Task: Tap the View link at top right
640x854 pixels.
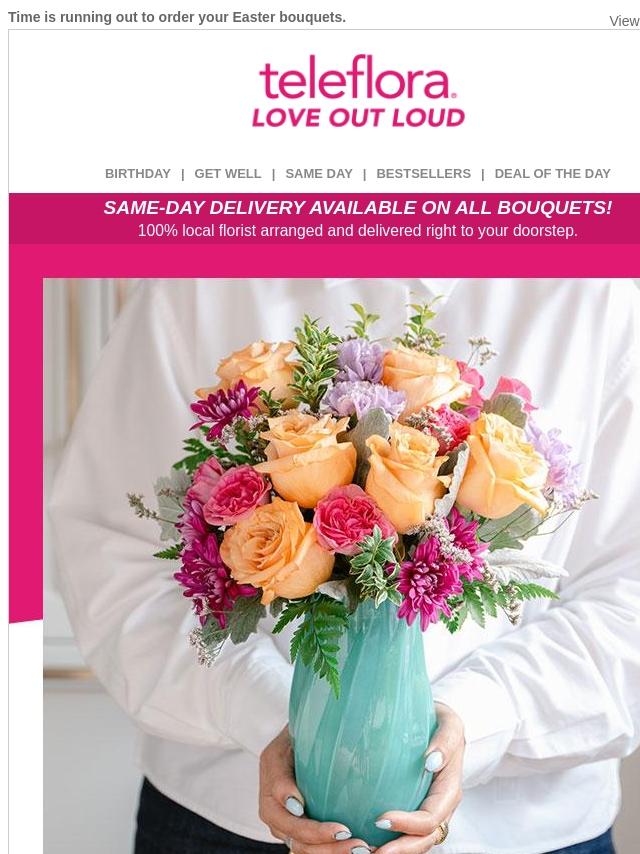Action: coord(624,21)
